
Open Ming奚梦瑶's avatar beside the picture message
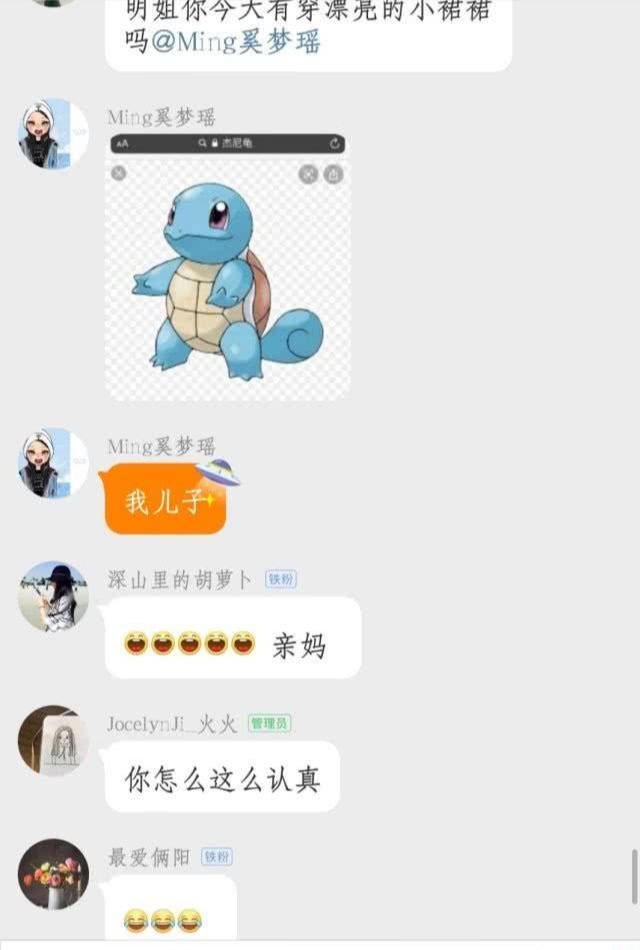[x=53, y=133]
